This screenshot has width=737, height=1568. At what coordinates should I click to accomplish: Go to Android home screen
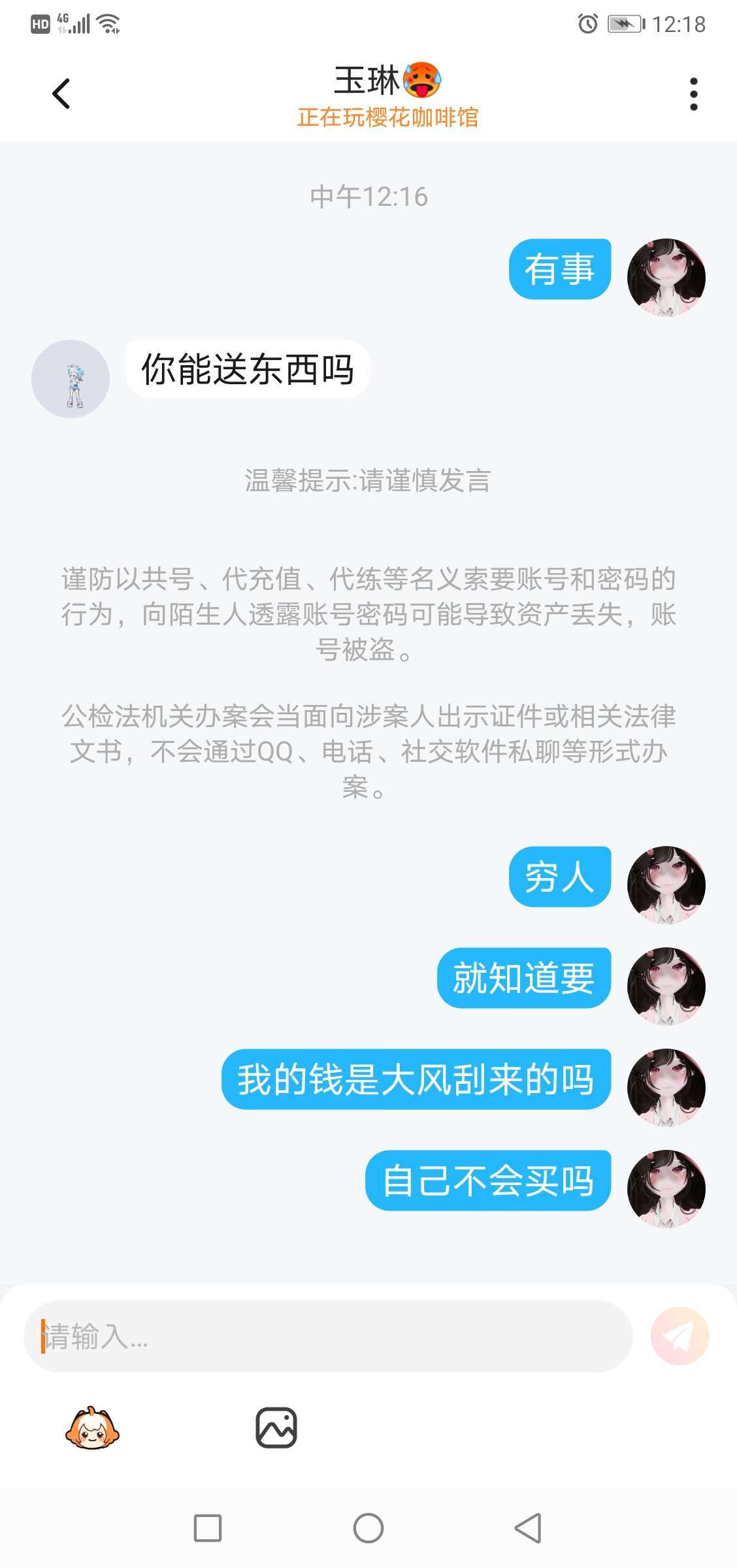tap(368, 1528)
